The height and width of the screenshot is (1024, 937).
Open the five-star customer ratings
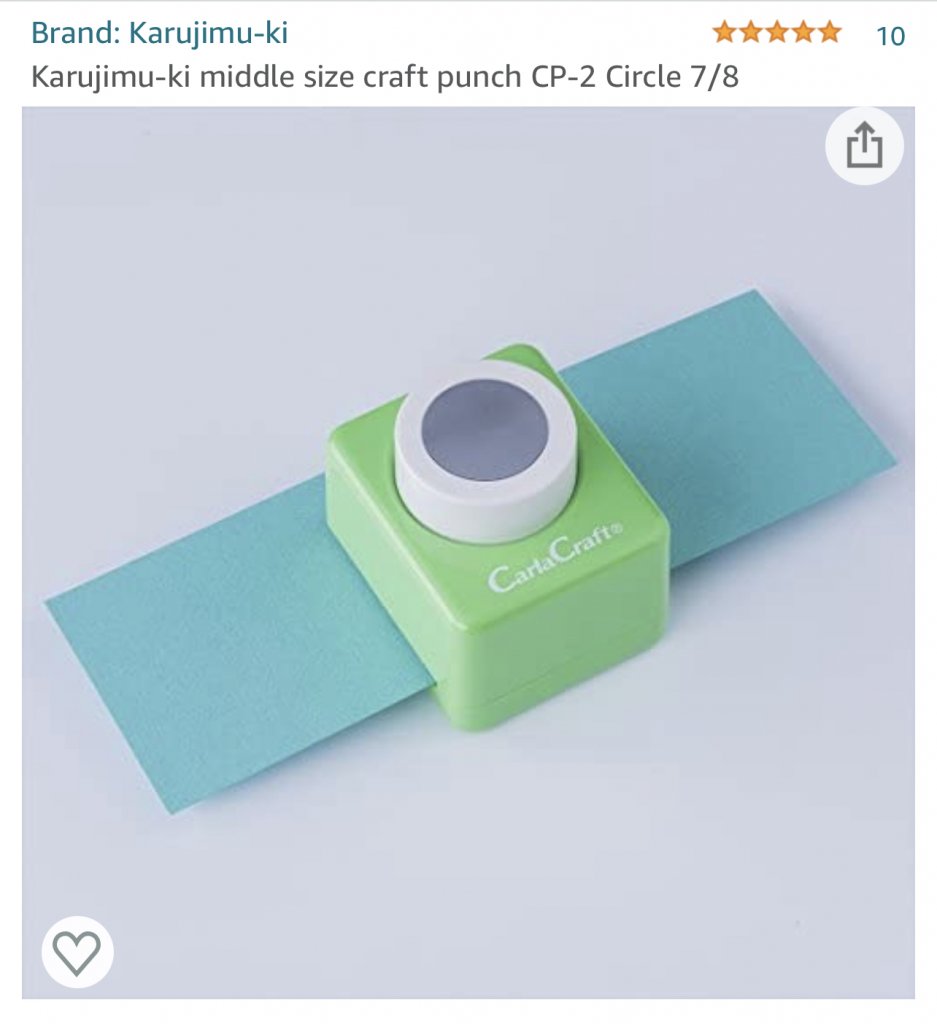[x=777, y=34]
